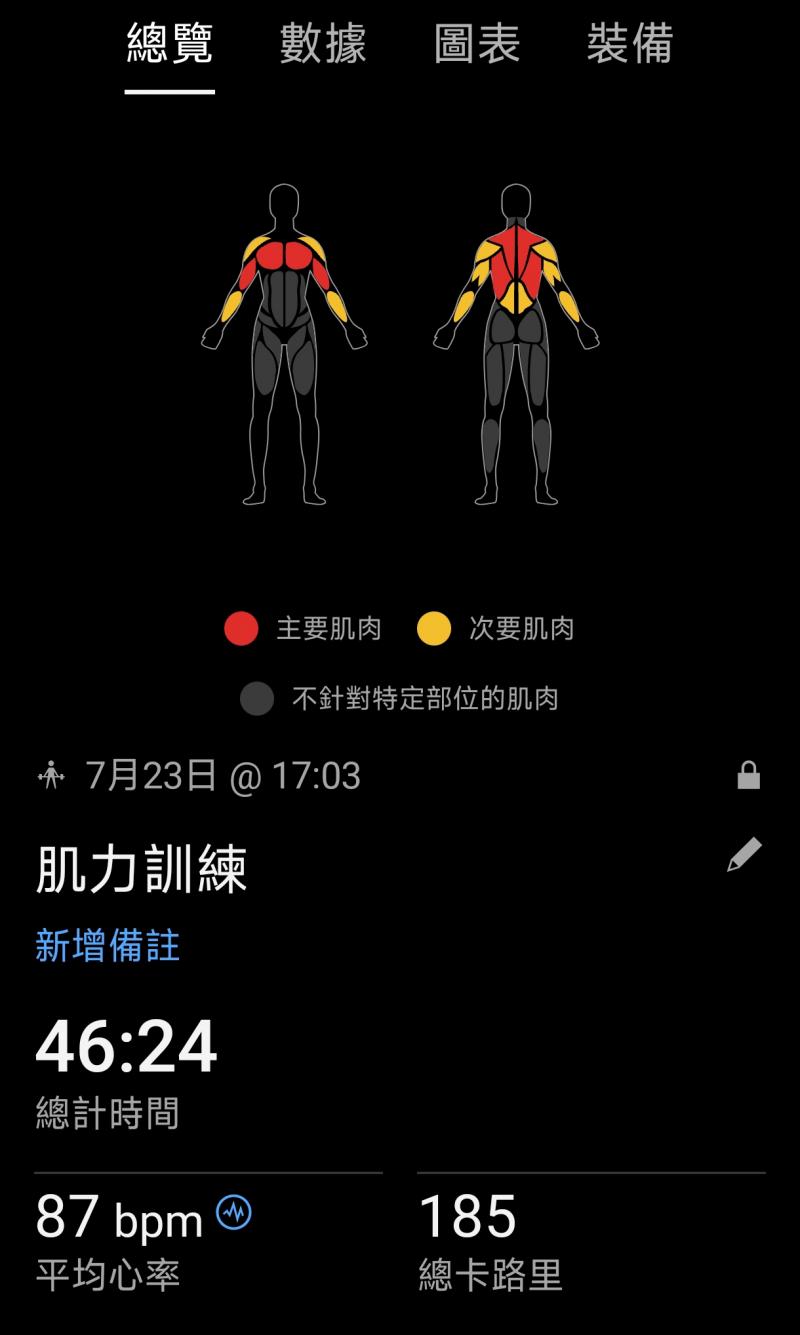
Task: Add a note via 新增備註
Action: tap(108, 945)
